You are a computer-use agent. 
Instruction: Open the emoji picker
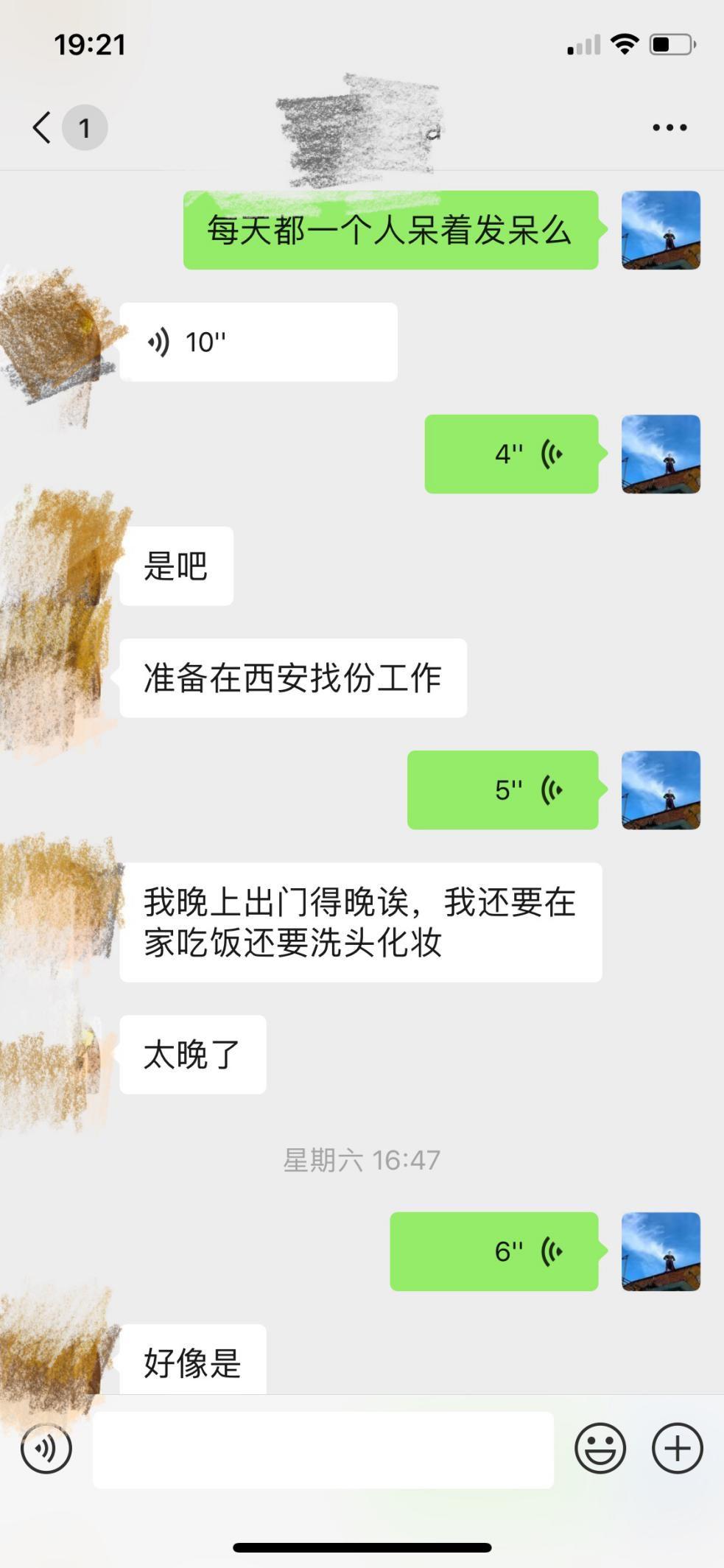tap(600, 1448)
